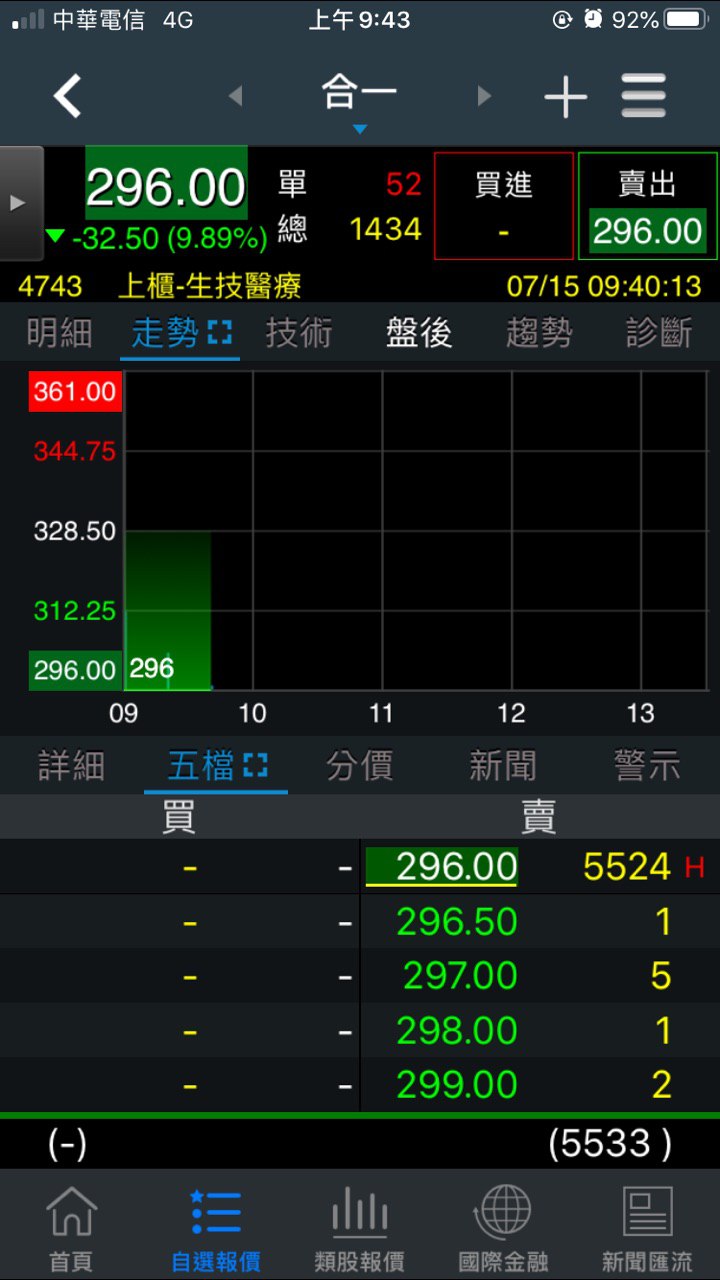
Task: Expand the side panel arrow handle
Action: pos(20,203)
